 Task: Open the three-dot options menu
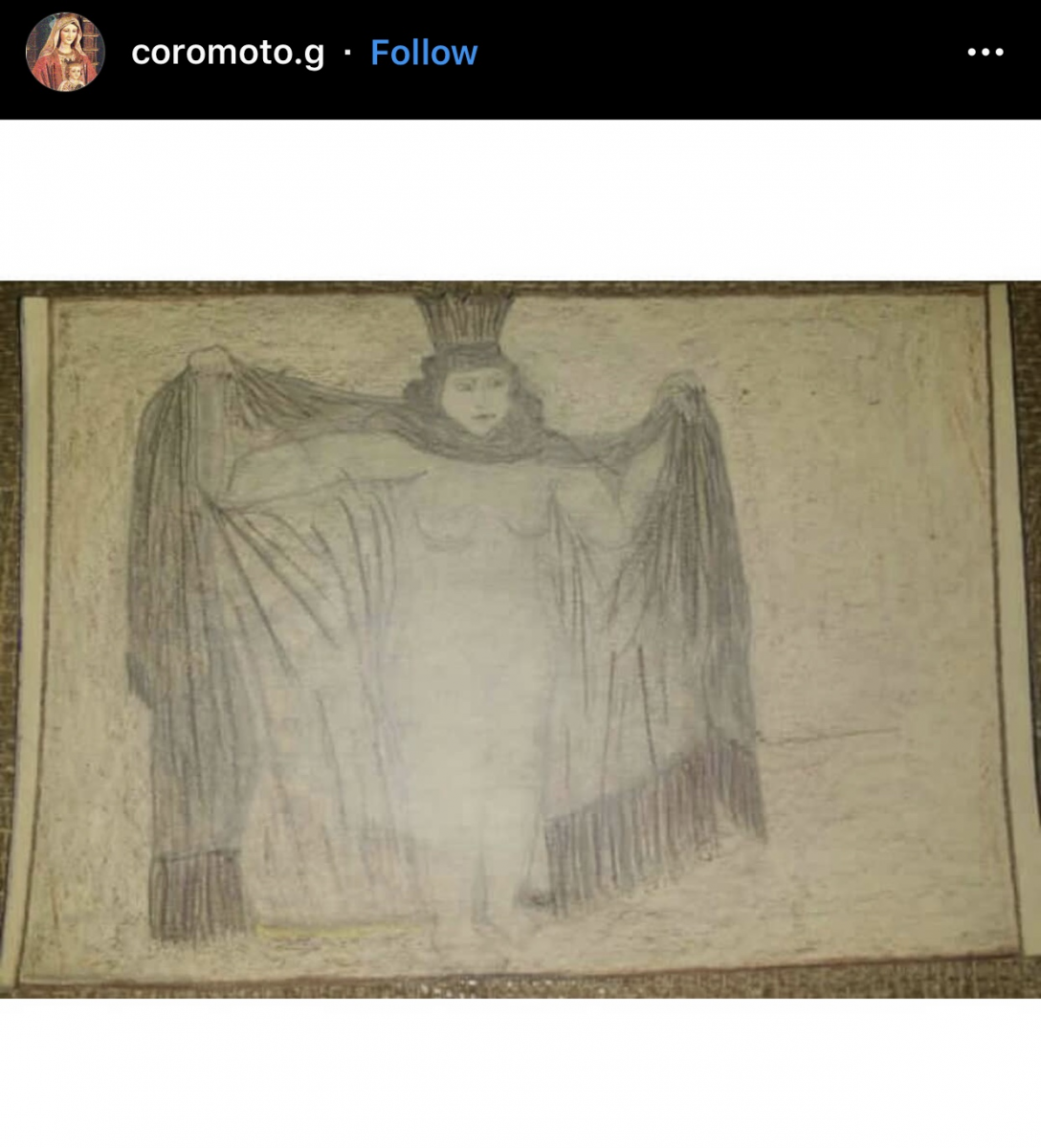coord(985,52)
